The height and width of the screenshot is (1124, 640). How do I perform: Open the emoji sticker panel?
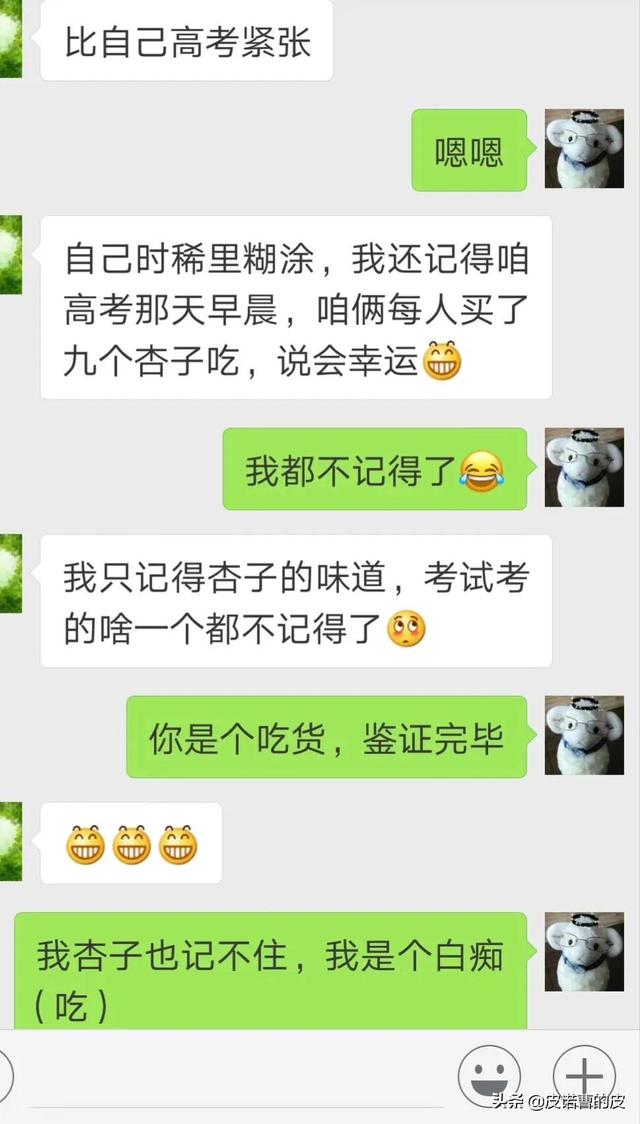(489, 1075)
